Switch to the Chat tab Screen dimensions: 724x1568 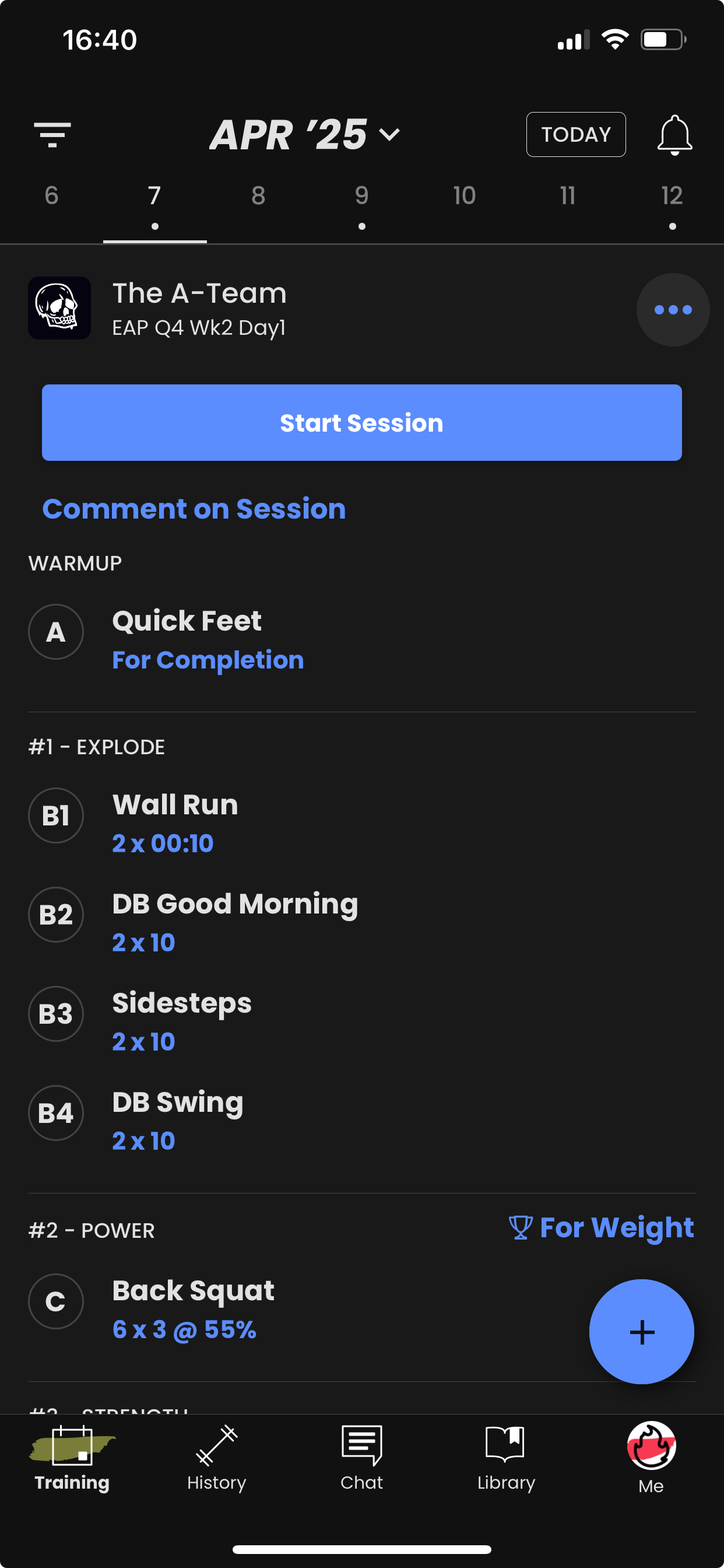[361, 1458]
